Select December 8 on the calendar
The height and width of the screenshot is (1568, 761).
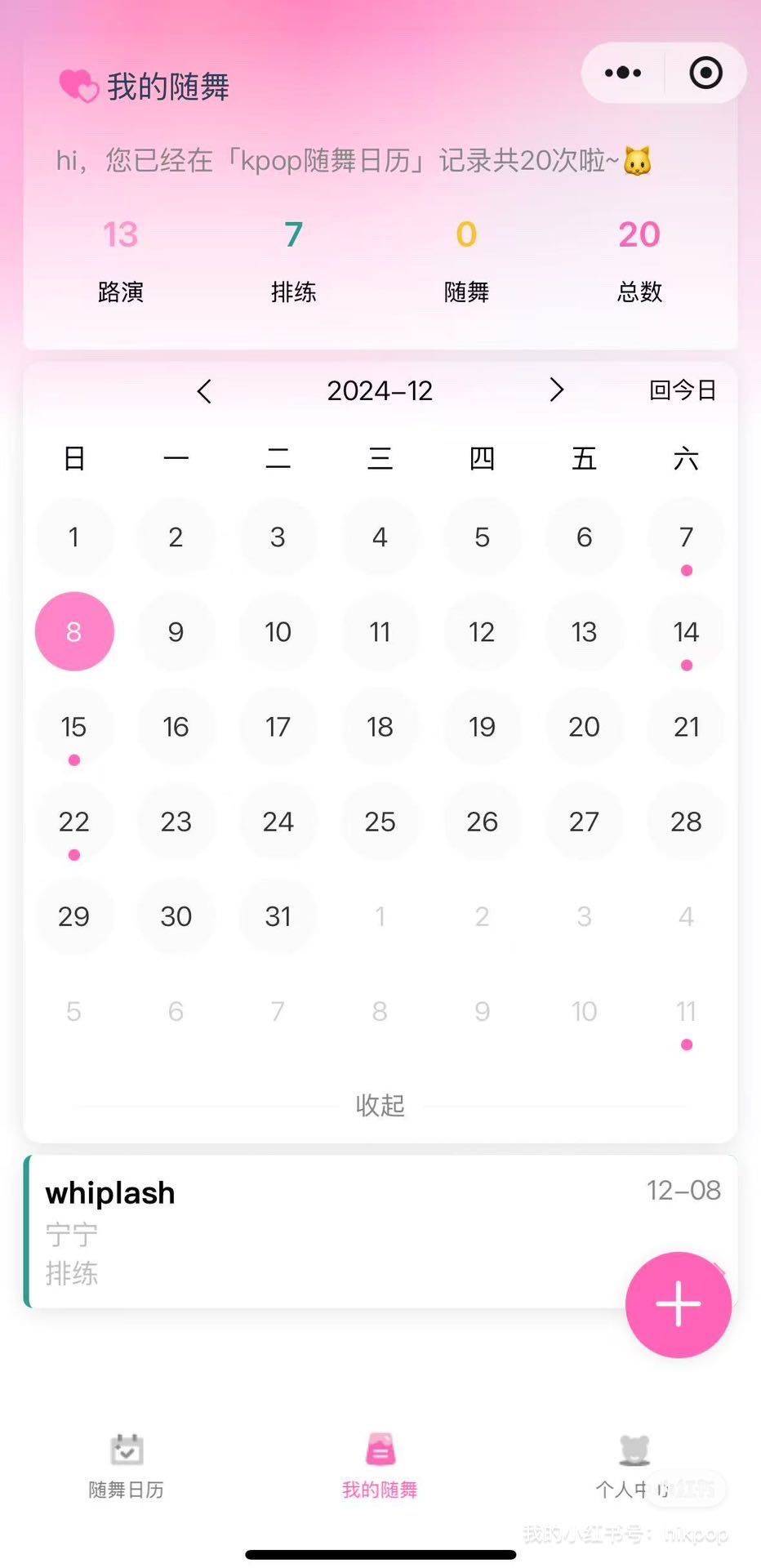[74, 631]
